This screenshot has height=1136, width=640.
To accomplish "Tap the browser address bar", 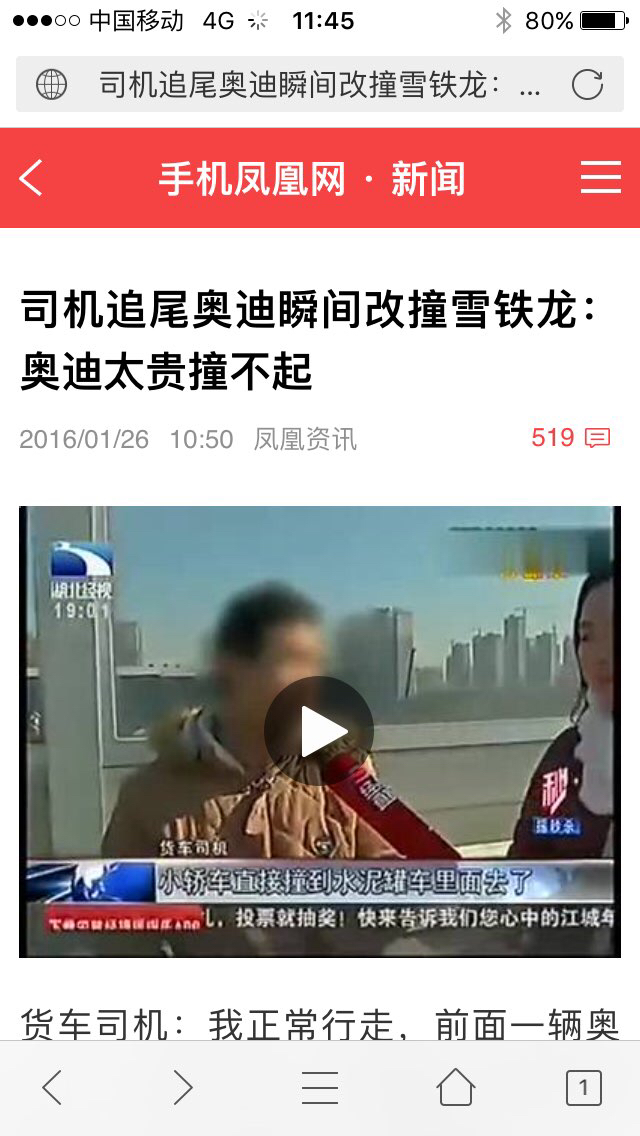I will (x=320, y=85).
